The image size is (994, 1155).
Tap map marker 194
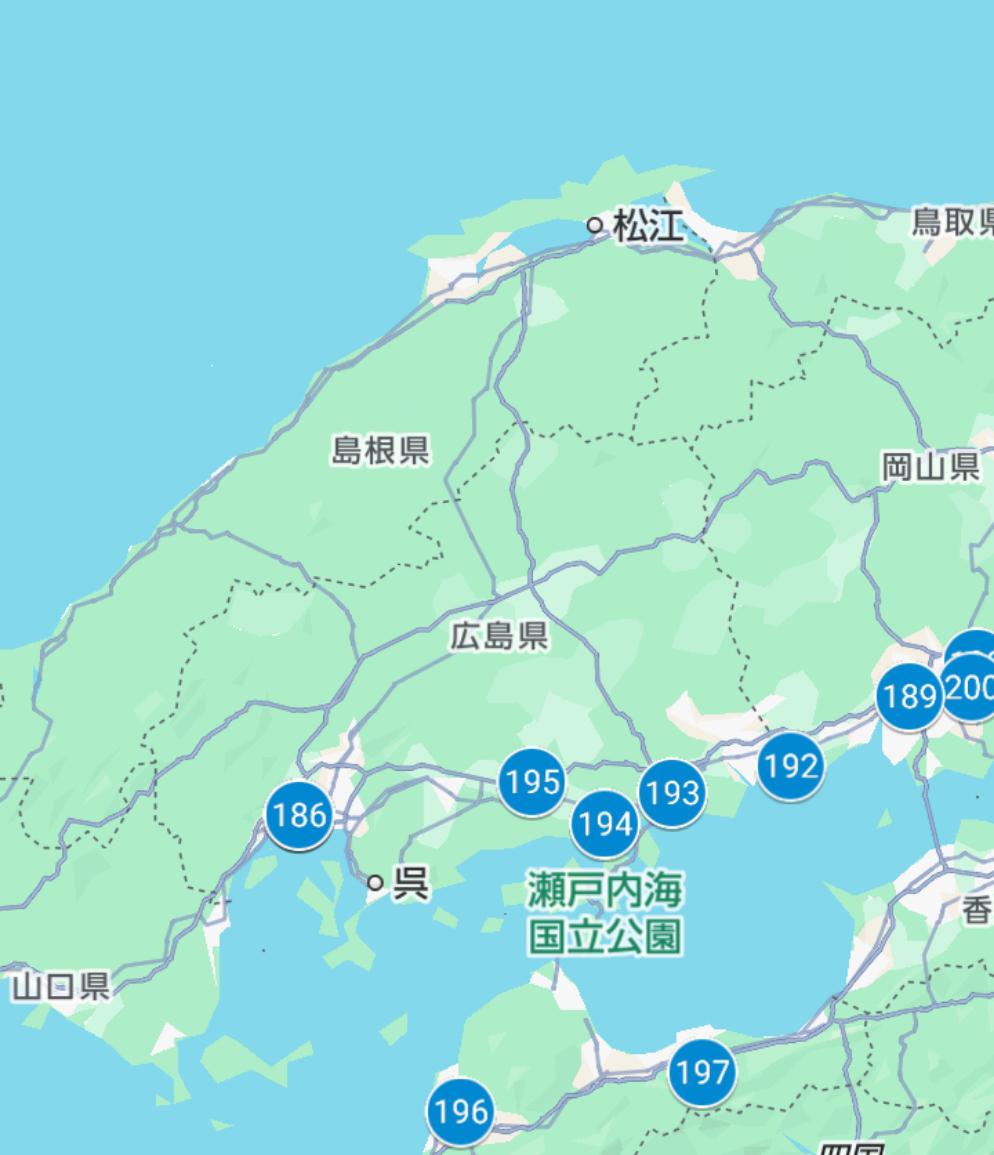[x=605, y=824]
